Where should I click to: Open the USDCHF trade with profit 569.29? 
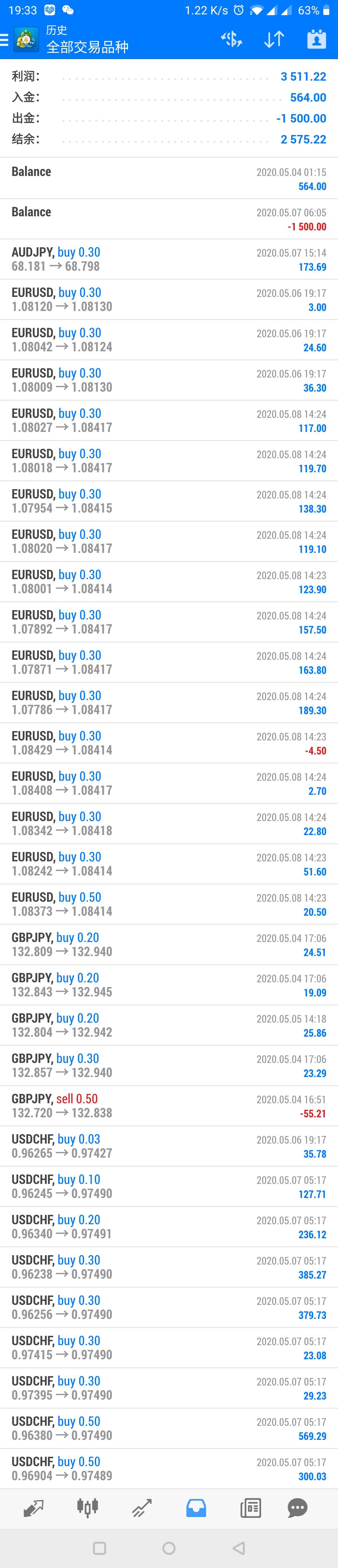pyautogui.click(x=169, y=1429)
